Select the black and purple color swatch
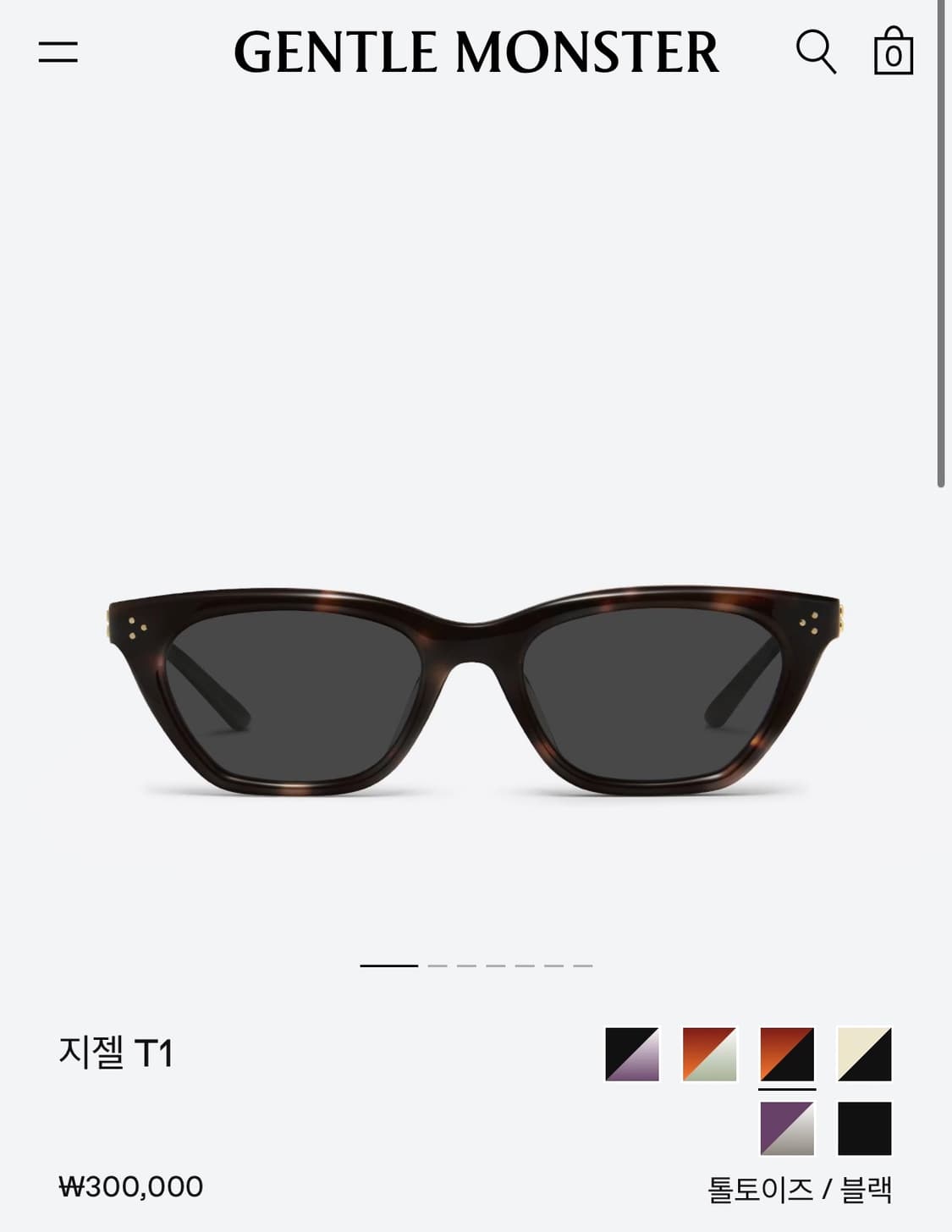The image size is (952, 1232). [630, 1055]
